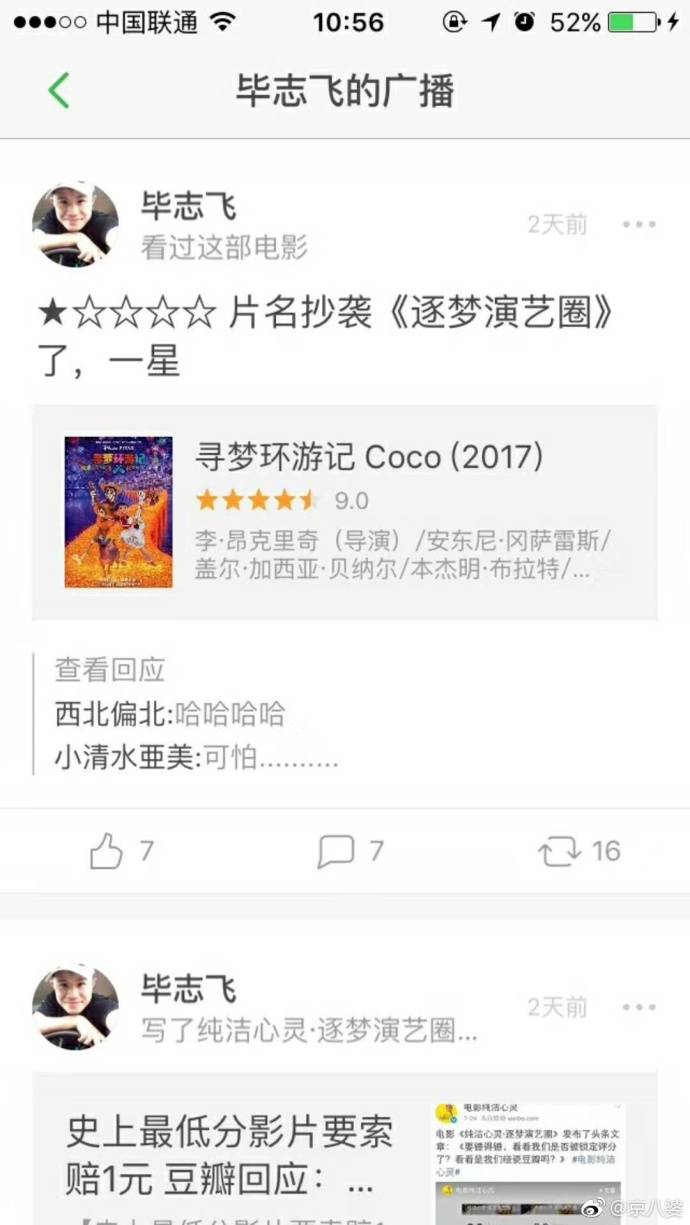Go back using the green arrow
This screenshot has width=690, height=1225.
[59, 91]
